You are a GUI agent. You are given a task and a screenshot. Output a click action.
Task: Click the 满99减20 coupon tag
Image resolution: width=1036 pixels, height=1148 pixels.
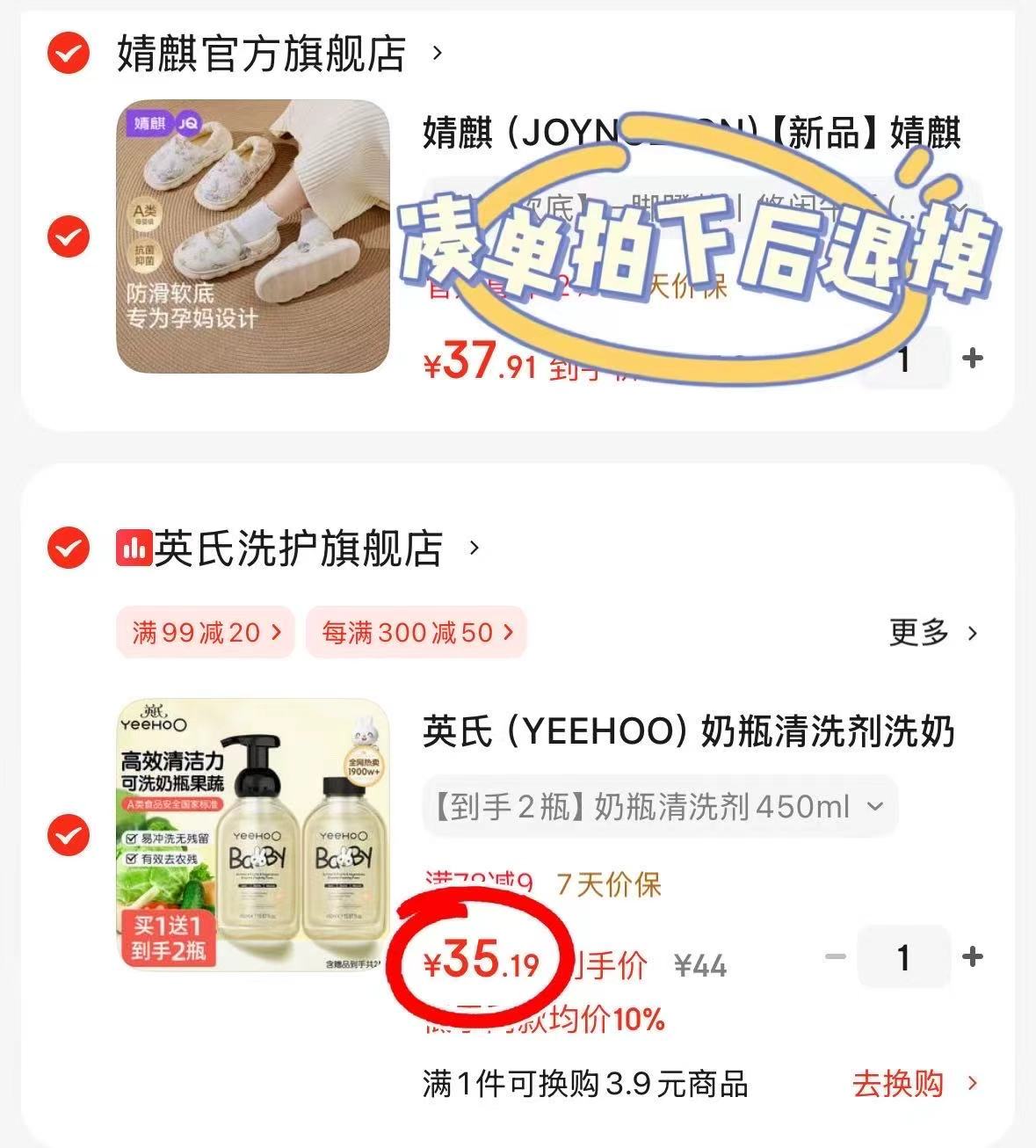204,632
